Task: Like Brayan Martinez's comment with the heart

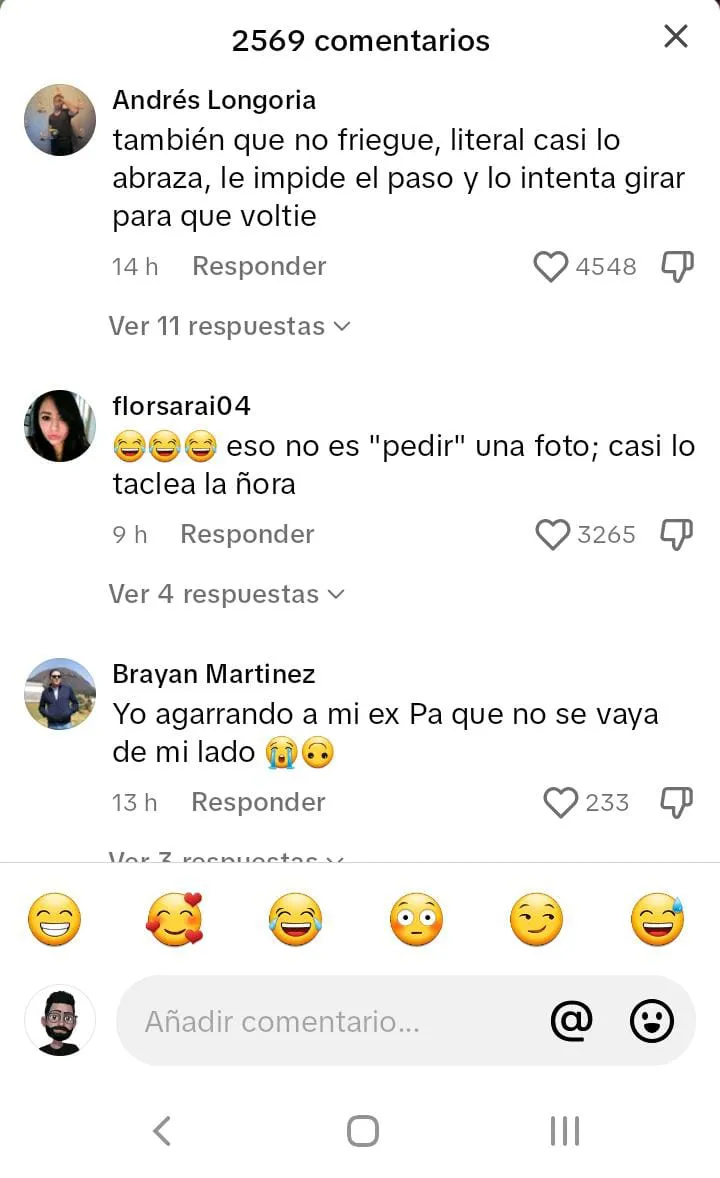Action: pyautogui.click(x=560, y=802)
